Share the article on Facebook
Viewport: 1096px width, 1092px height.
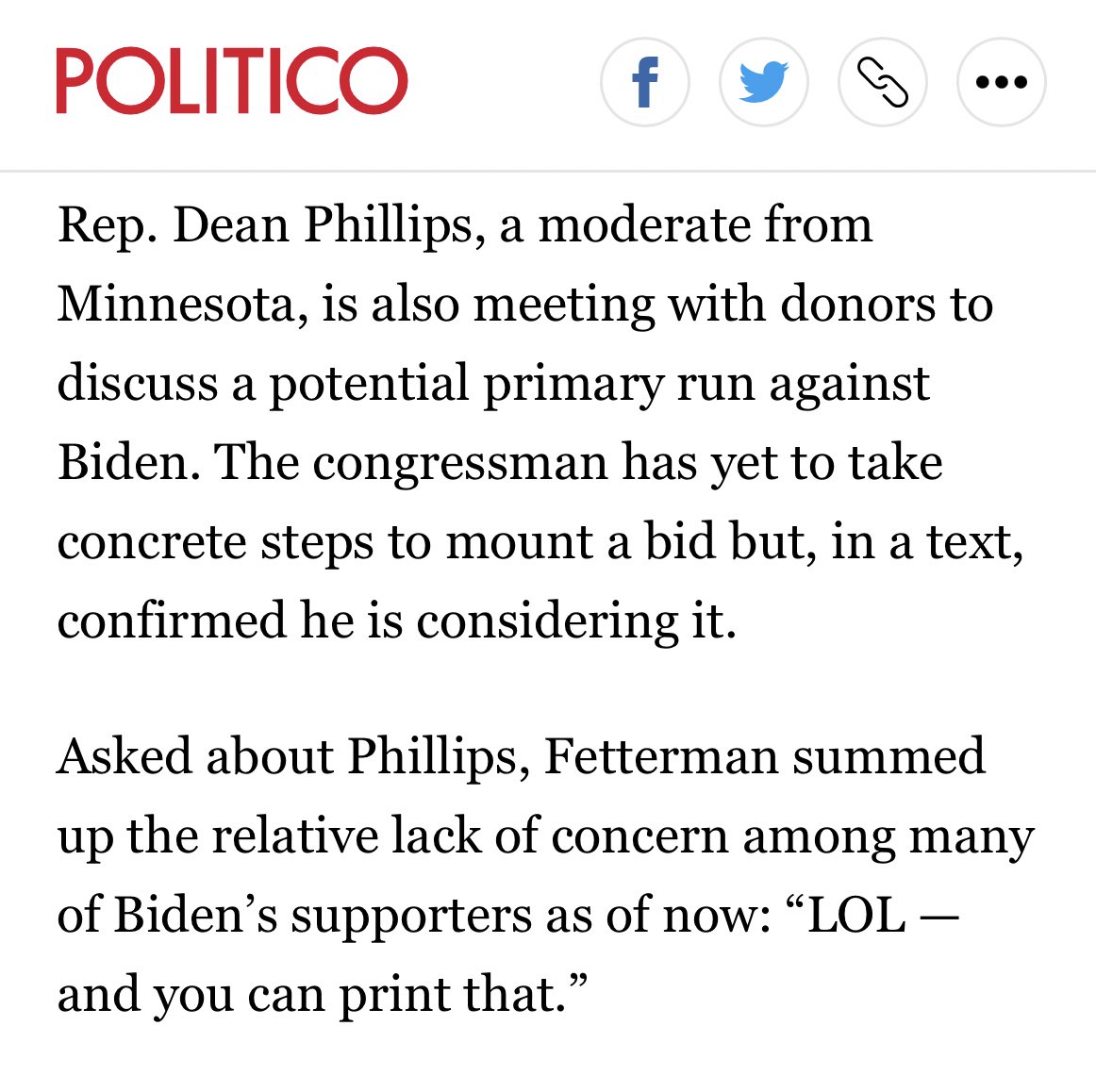click(x=645, y=82)
